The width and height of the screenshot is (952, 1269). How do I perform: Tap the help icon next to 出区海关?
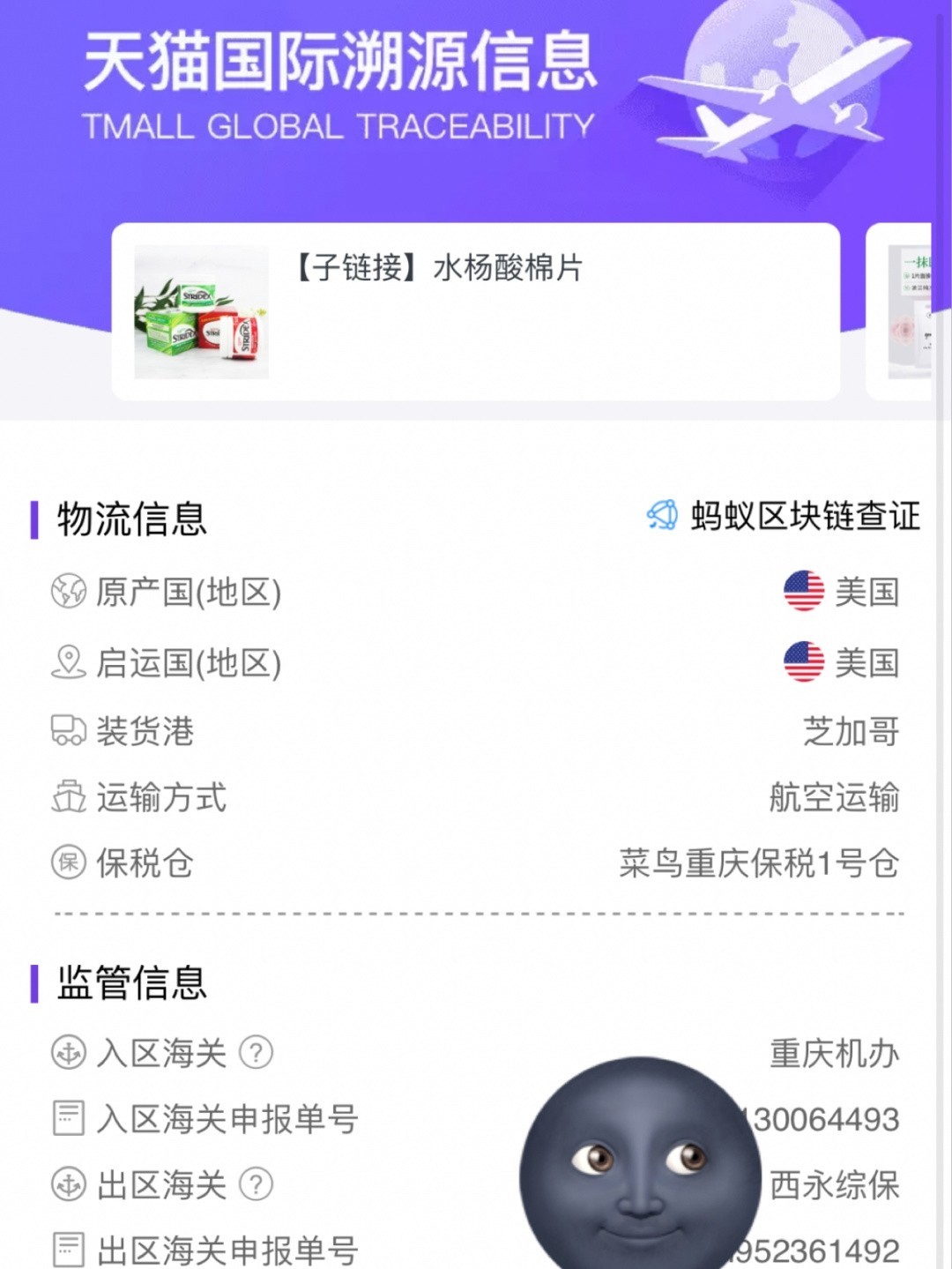click(257, 1184)
